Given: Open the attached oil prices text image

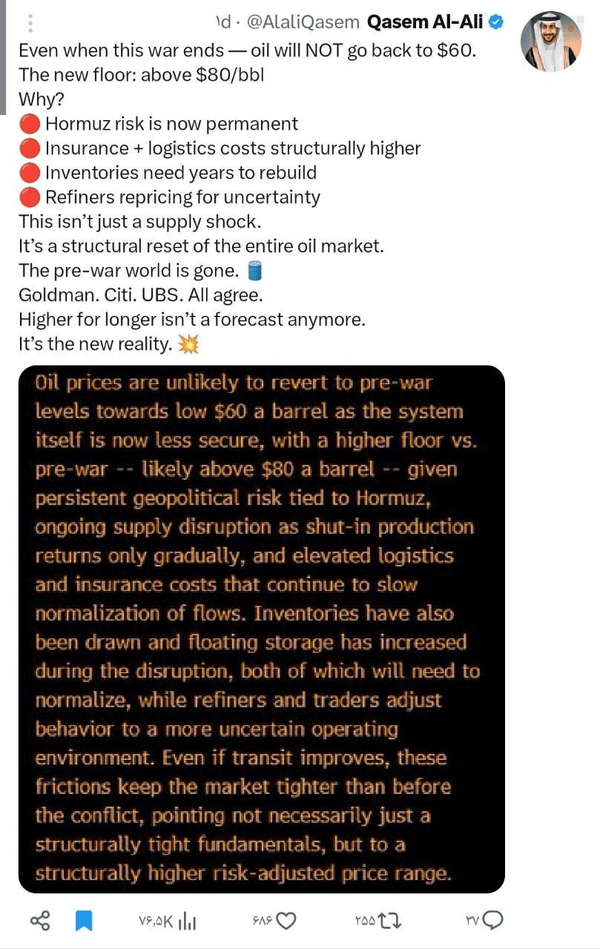Looking at the screenshot, I should 262,629.
